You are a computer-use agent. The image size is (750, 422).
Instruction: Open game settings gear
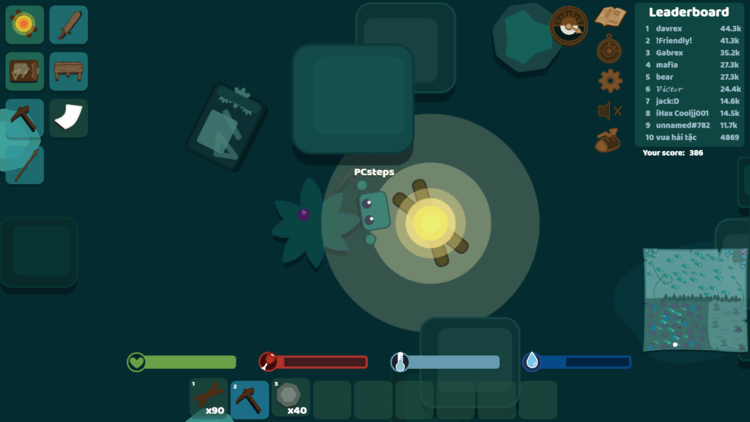point(609,80)
